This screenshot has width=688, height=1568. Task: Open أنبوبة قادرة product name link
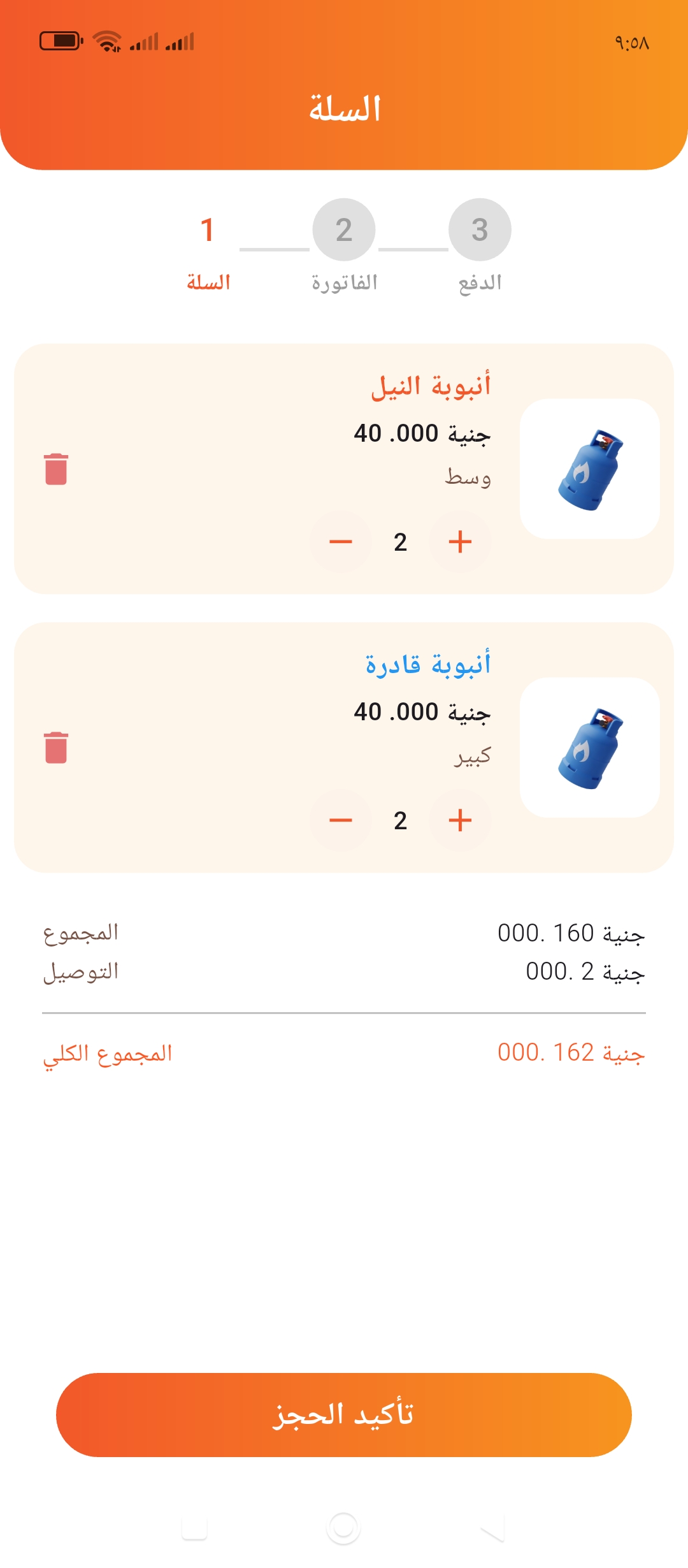[x=427, y=665]
